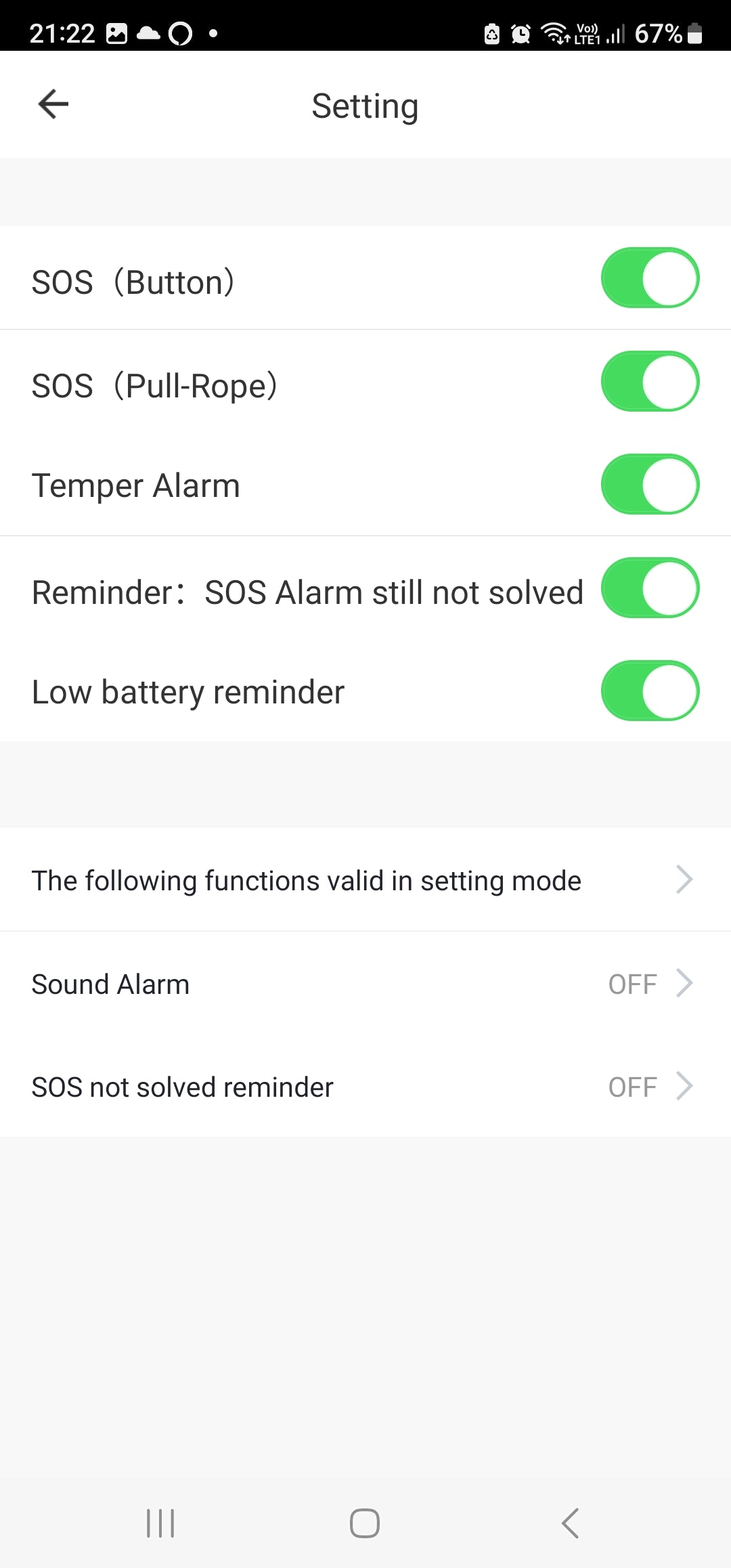The height and width of the screenshot is (1568, 731).
Task: Open Sound Alarm setting
Action: click(365, 984)
